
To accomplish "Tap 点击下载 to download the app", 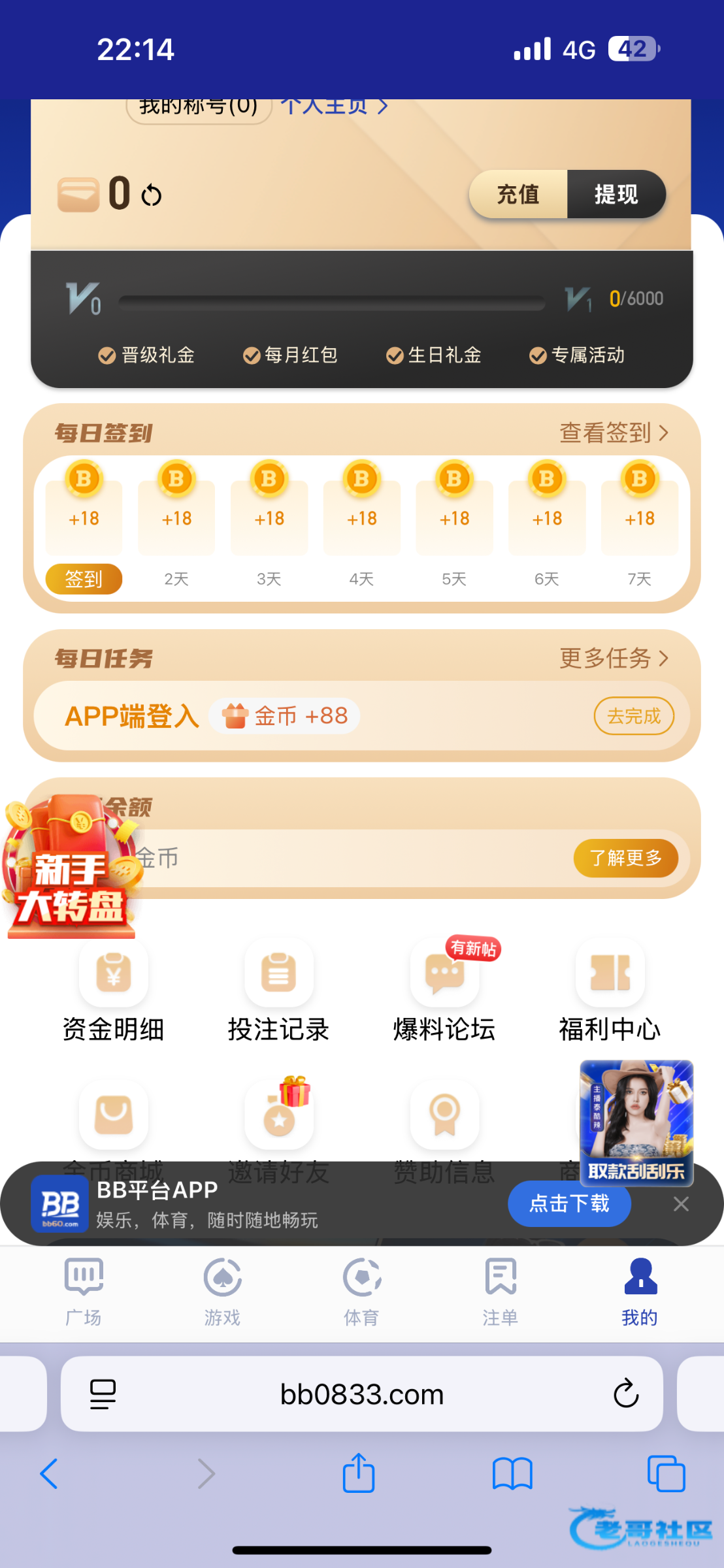I will (x=569, y=1203).
